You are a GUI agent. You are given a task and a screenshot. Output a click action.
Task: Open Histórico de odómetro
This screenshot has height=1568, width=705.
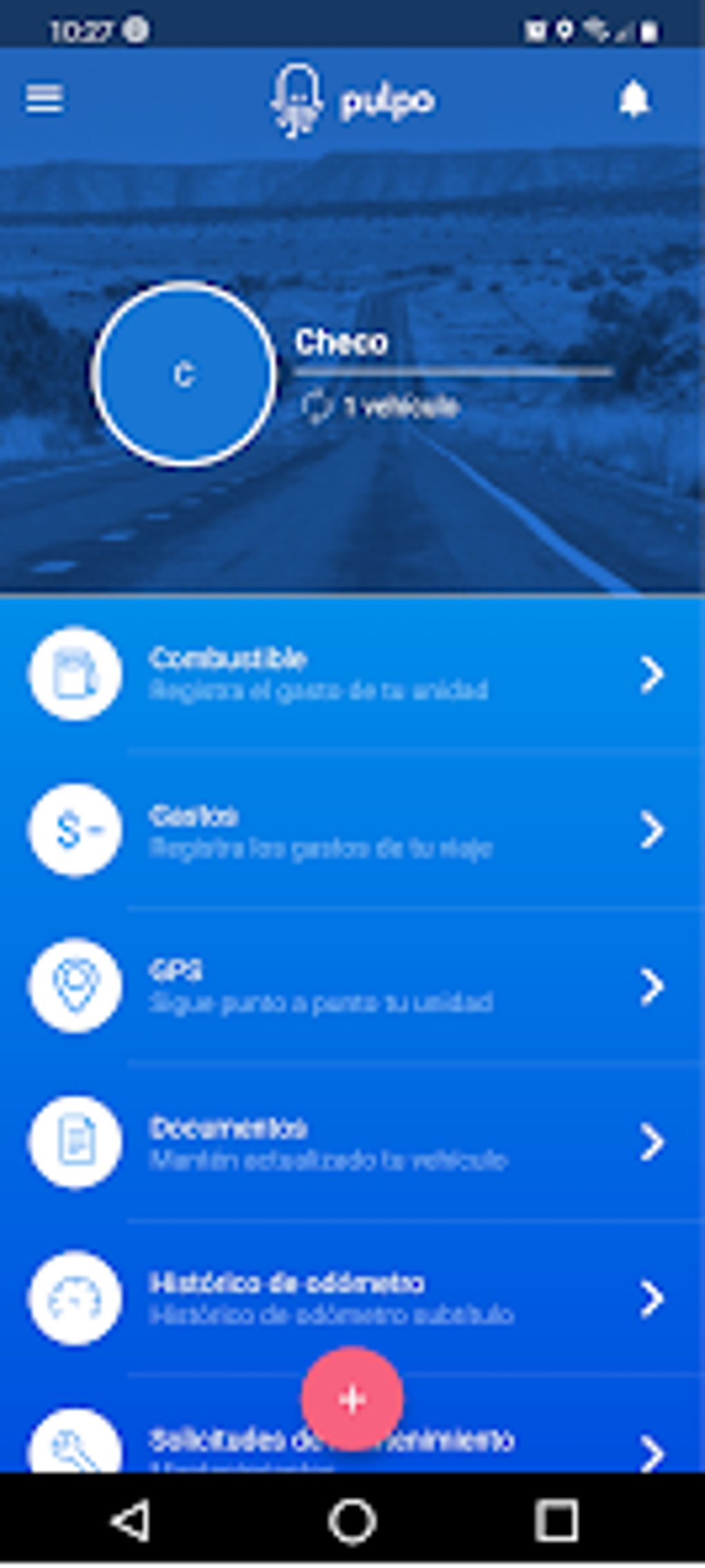pyautogui.click(x=352, y=1298)
